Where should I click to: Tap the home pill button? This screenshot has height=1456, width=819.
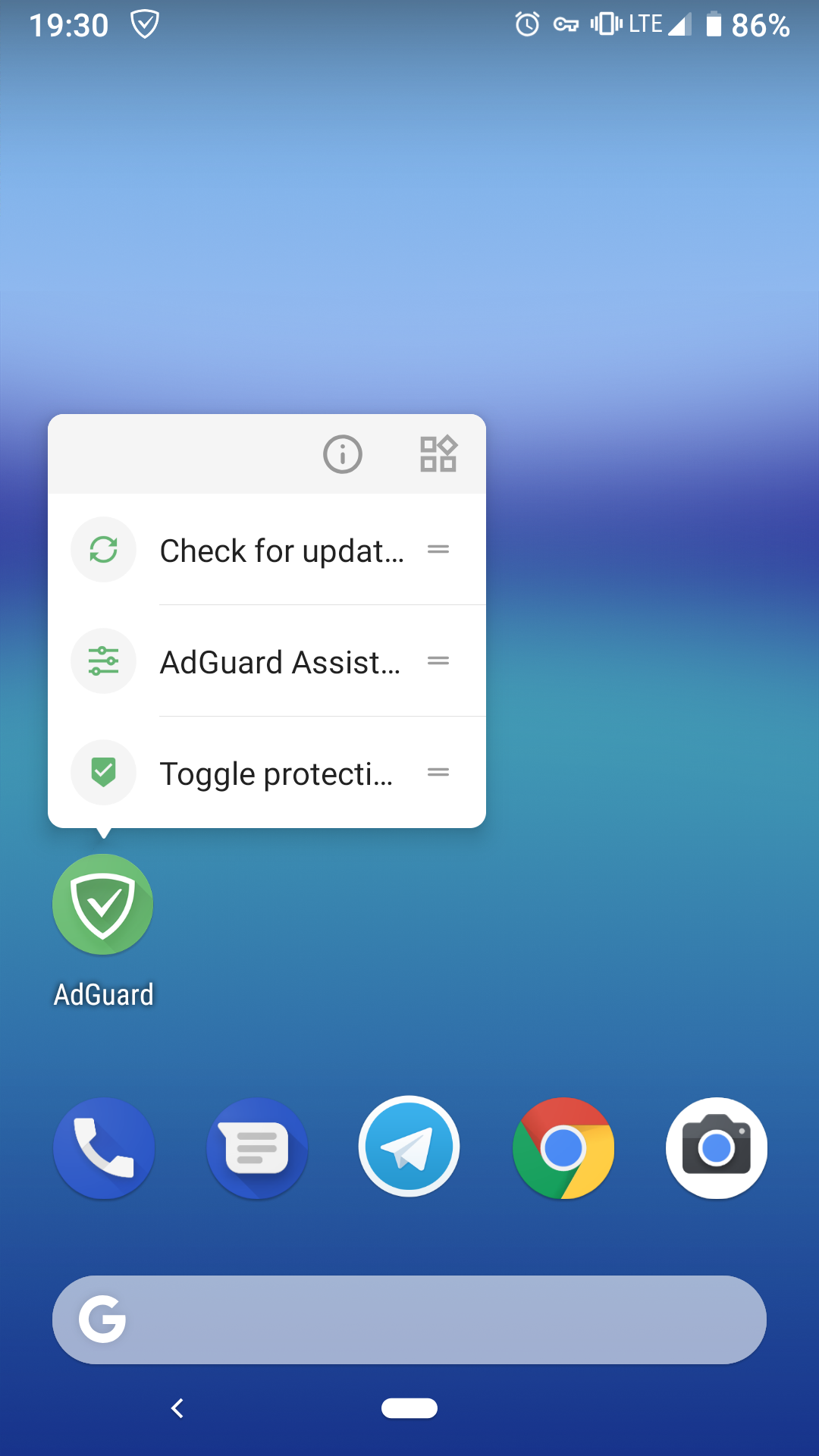tap(409, 1408)
